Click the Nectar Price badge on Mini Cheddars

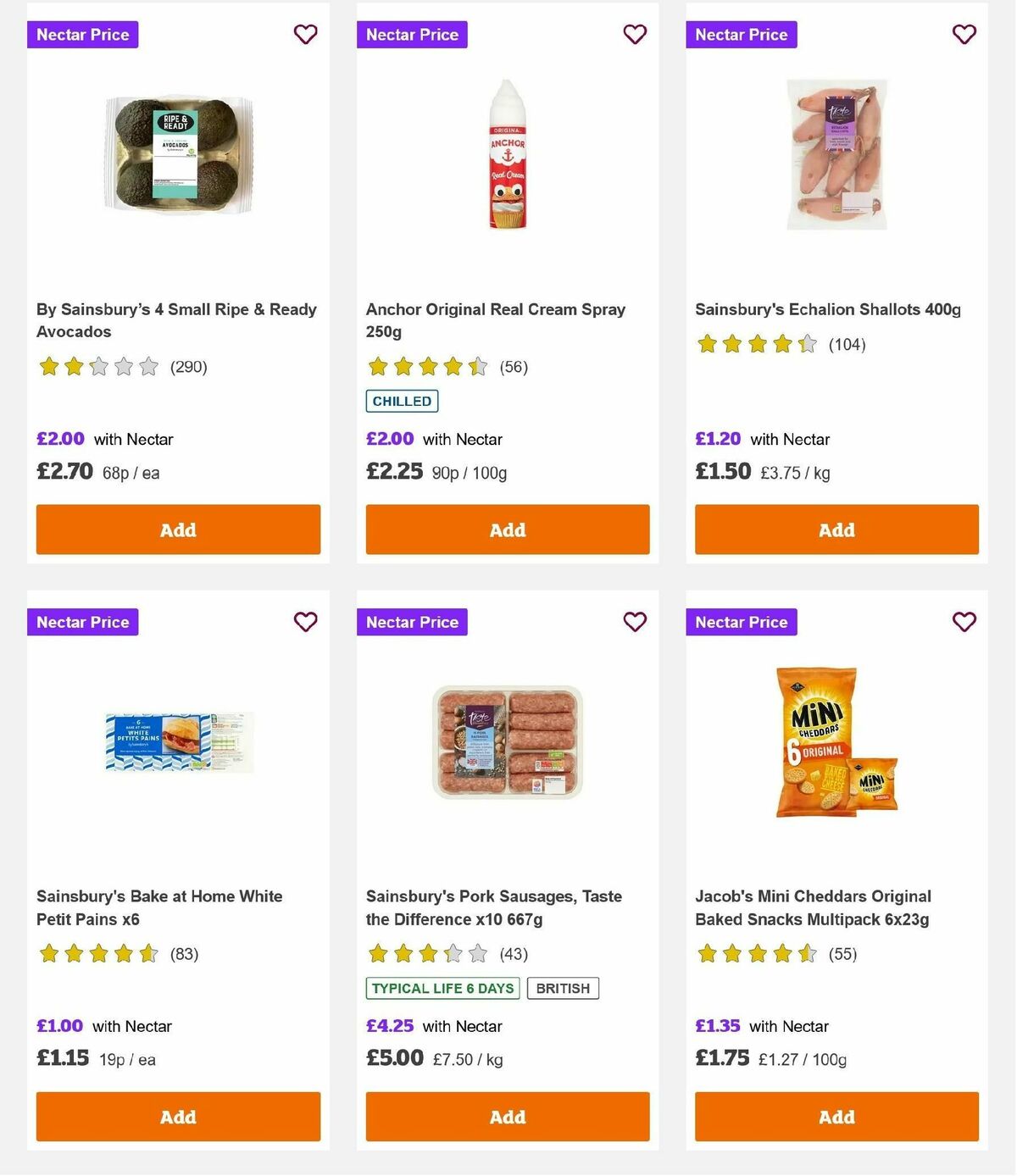742,622
